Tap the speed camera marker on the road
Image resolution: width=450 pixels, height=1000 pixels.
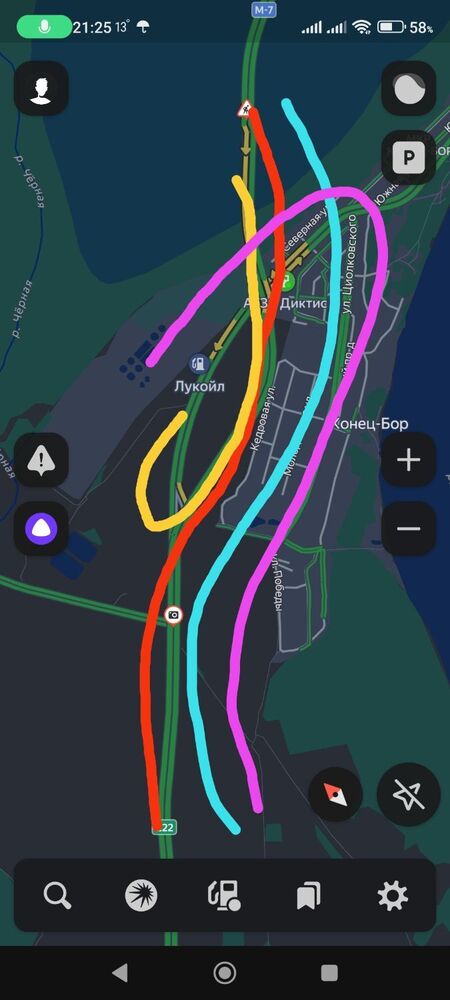pos(173,615)
